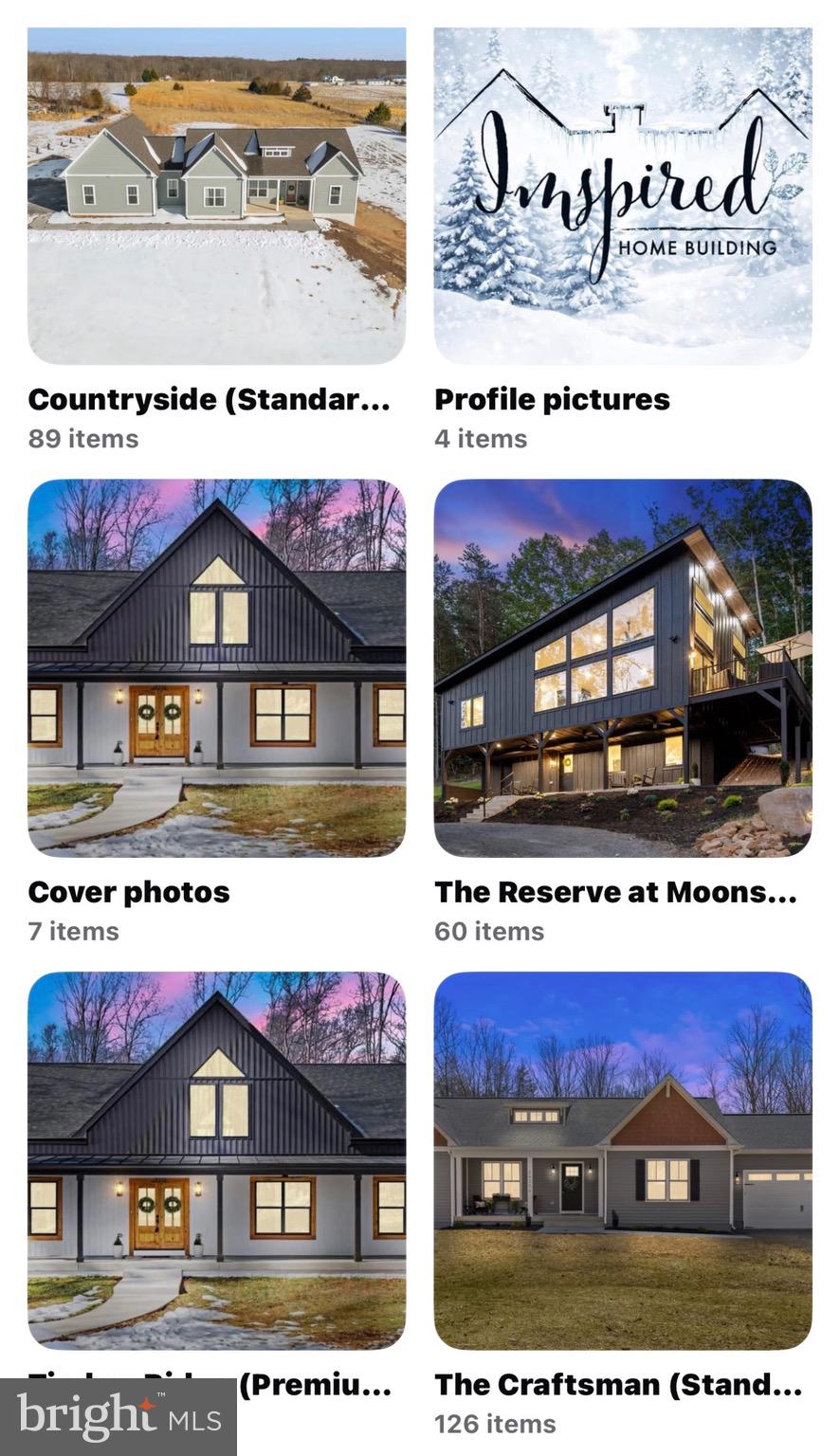Select The Craftsman (Standard) album
Viewport: 840px width, 1456px height.
coord(623,1159)
